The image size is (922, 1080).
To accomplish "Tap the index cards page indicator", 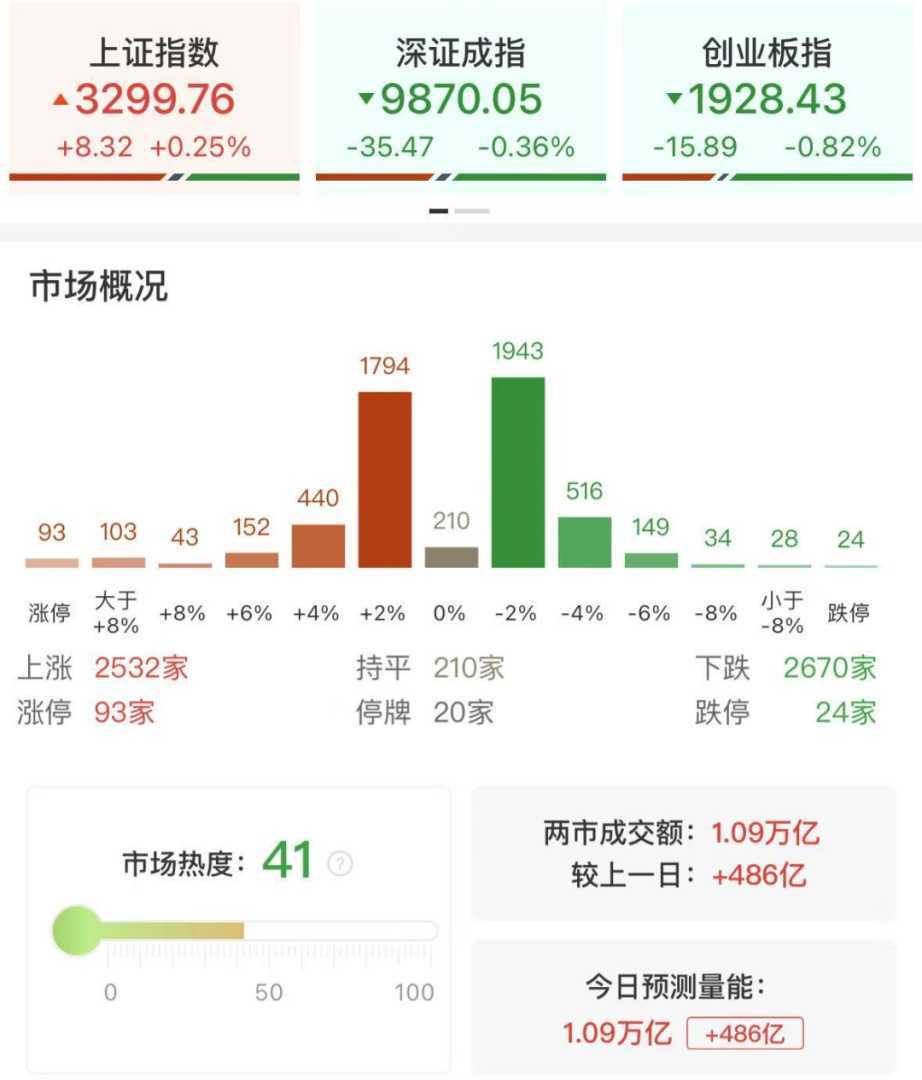I will pos(460,211).
